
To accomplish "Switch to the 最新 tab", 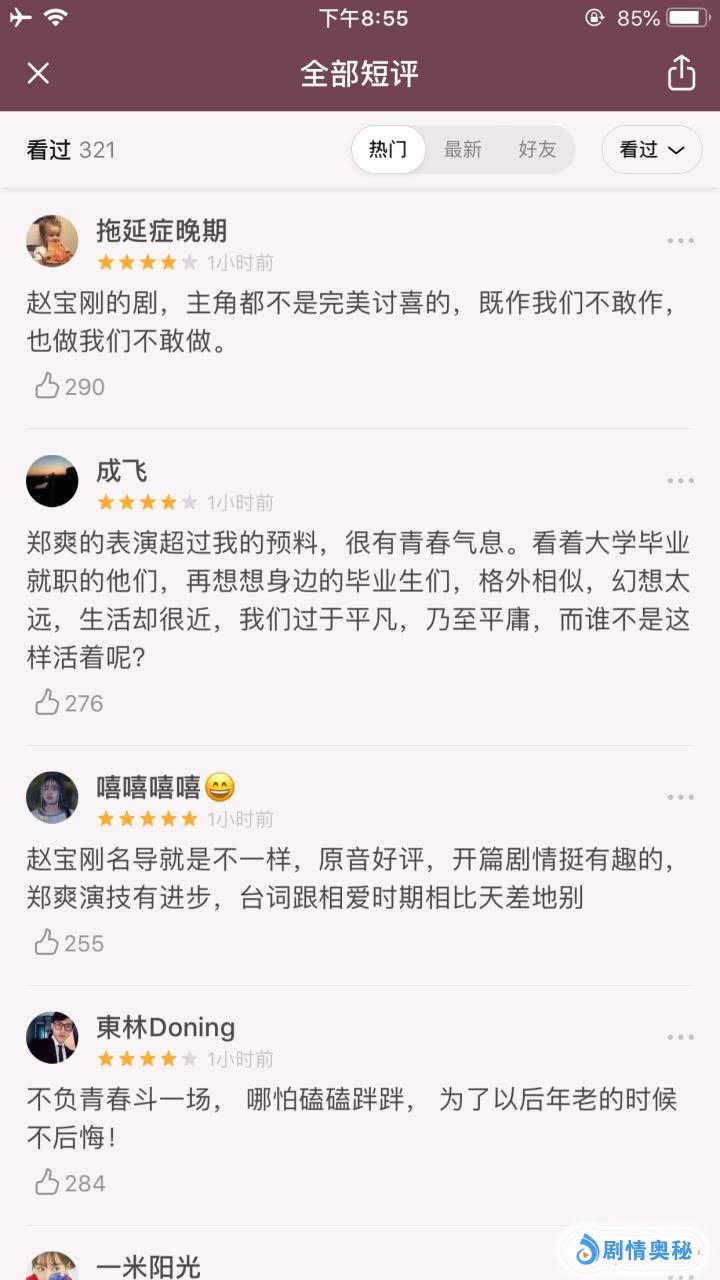I will tap(463, 150).
